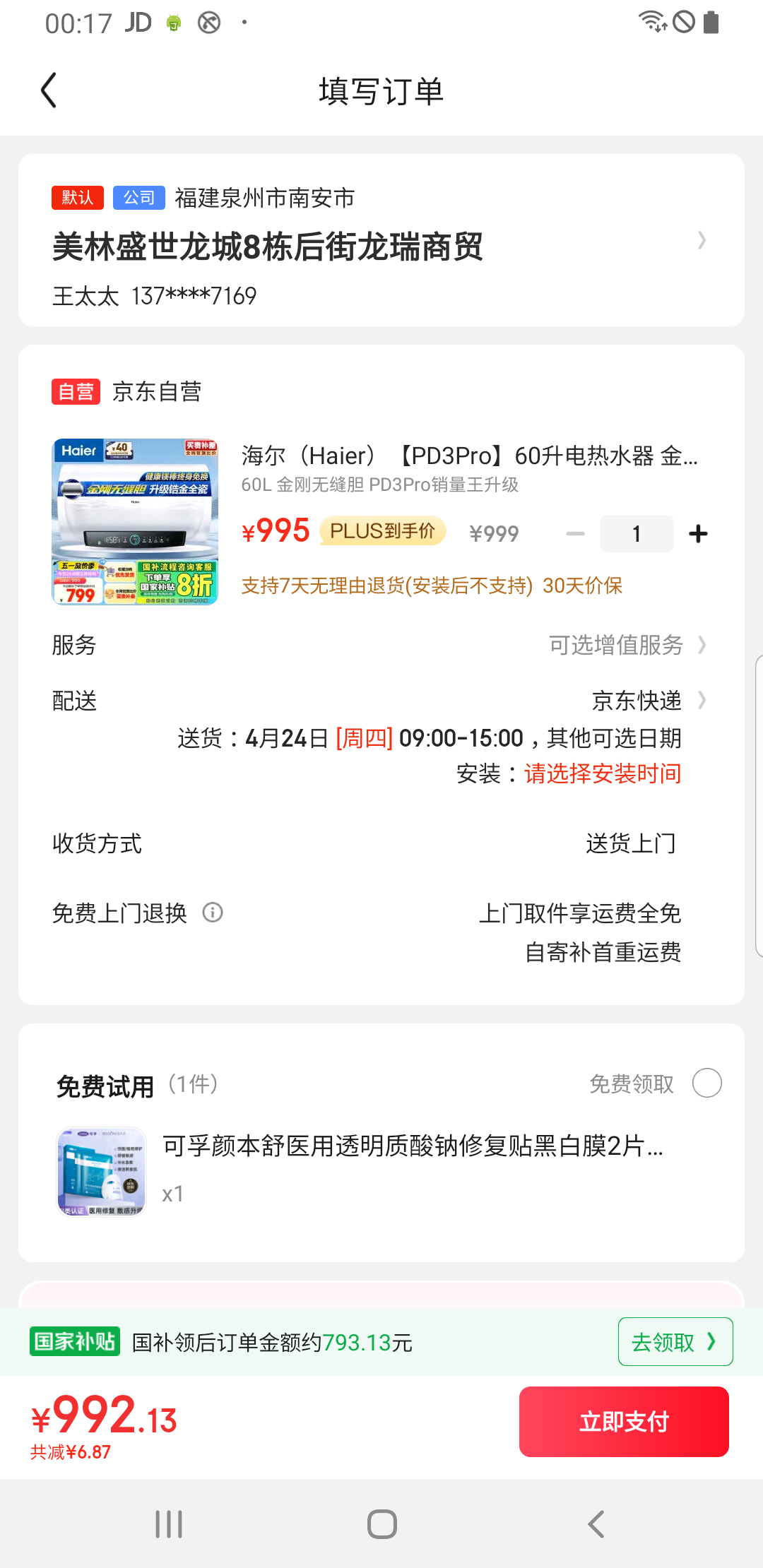Open 可选增值服务 value-added services
The width and height of the screenshot is (763, 1568).
click(618, 645)
